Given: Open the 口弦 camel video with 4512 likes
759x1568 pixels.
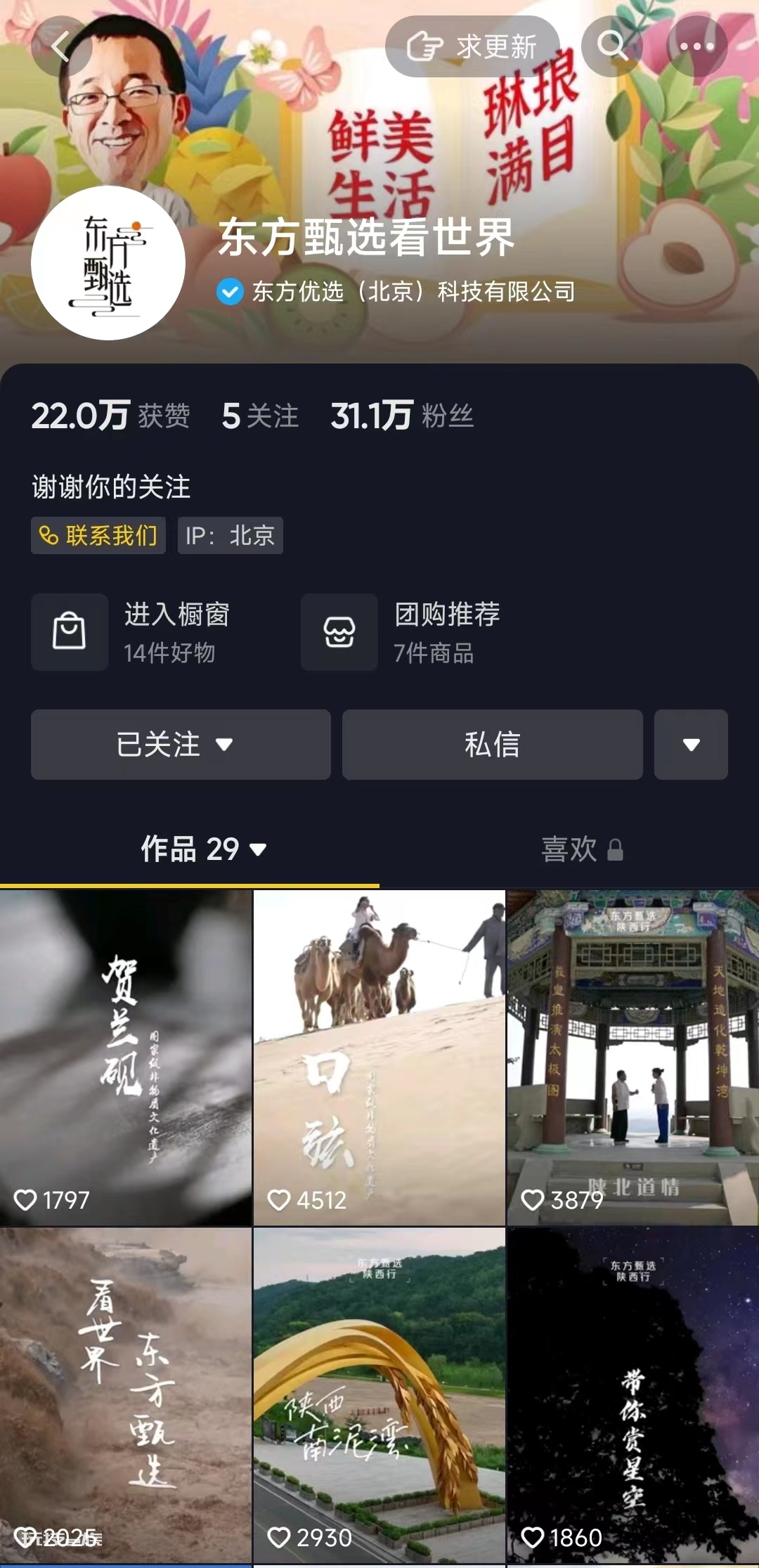Looking at the screenshot, I should [379, 1058].
